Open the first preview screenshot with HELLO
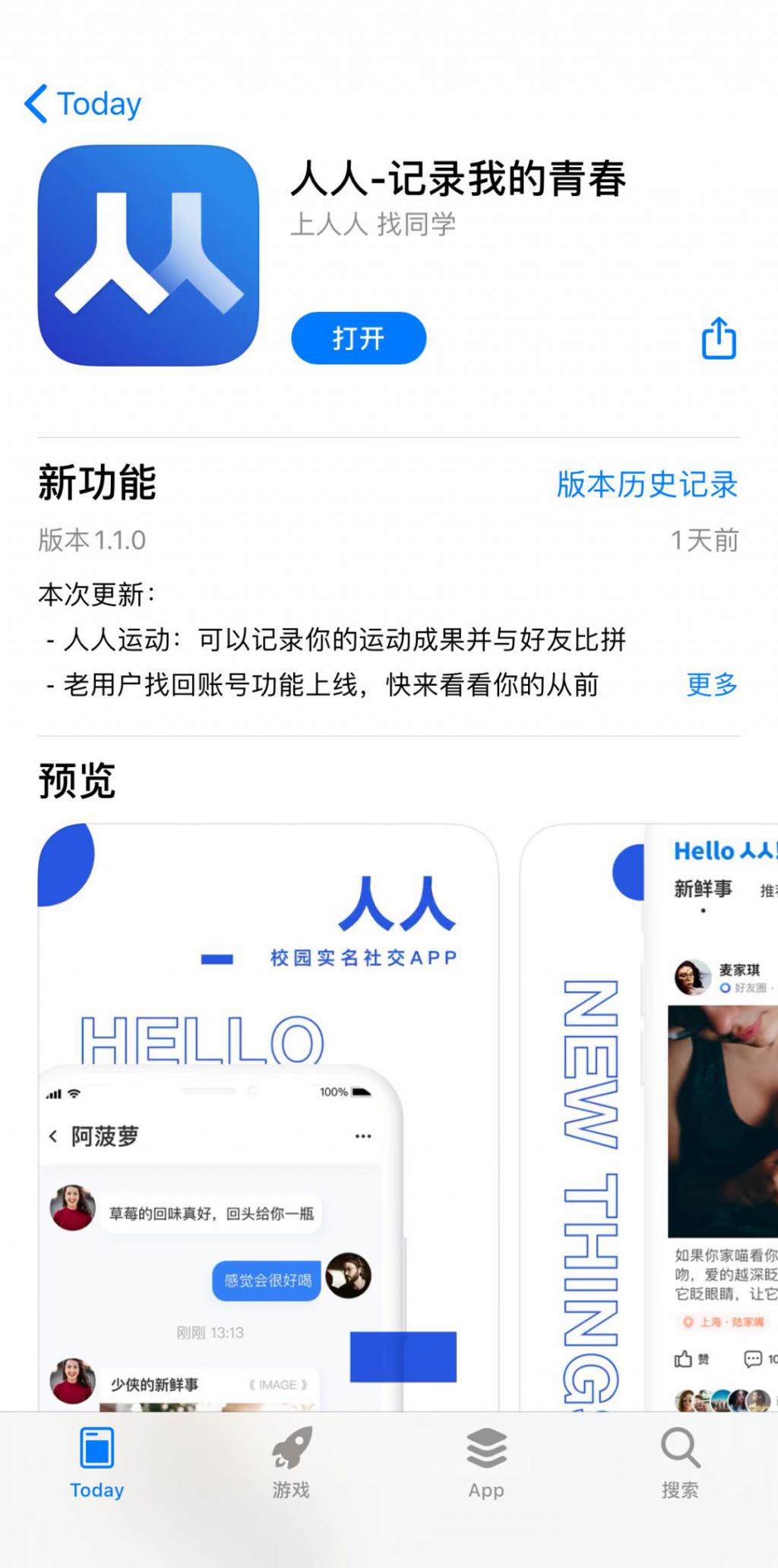 [267, 1116]
